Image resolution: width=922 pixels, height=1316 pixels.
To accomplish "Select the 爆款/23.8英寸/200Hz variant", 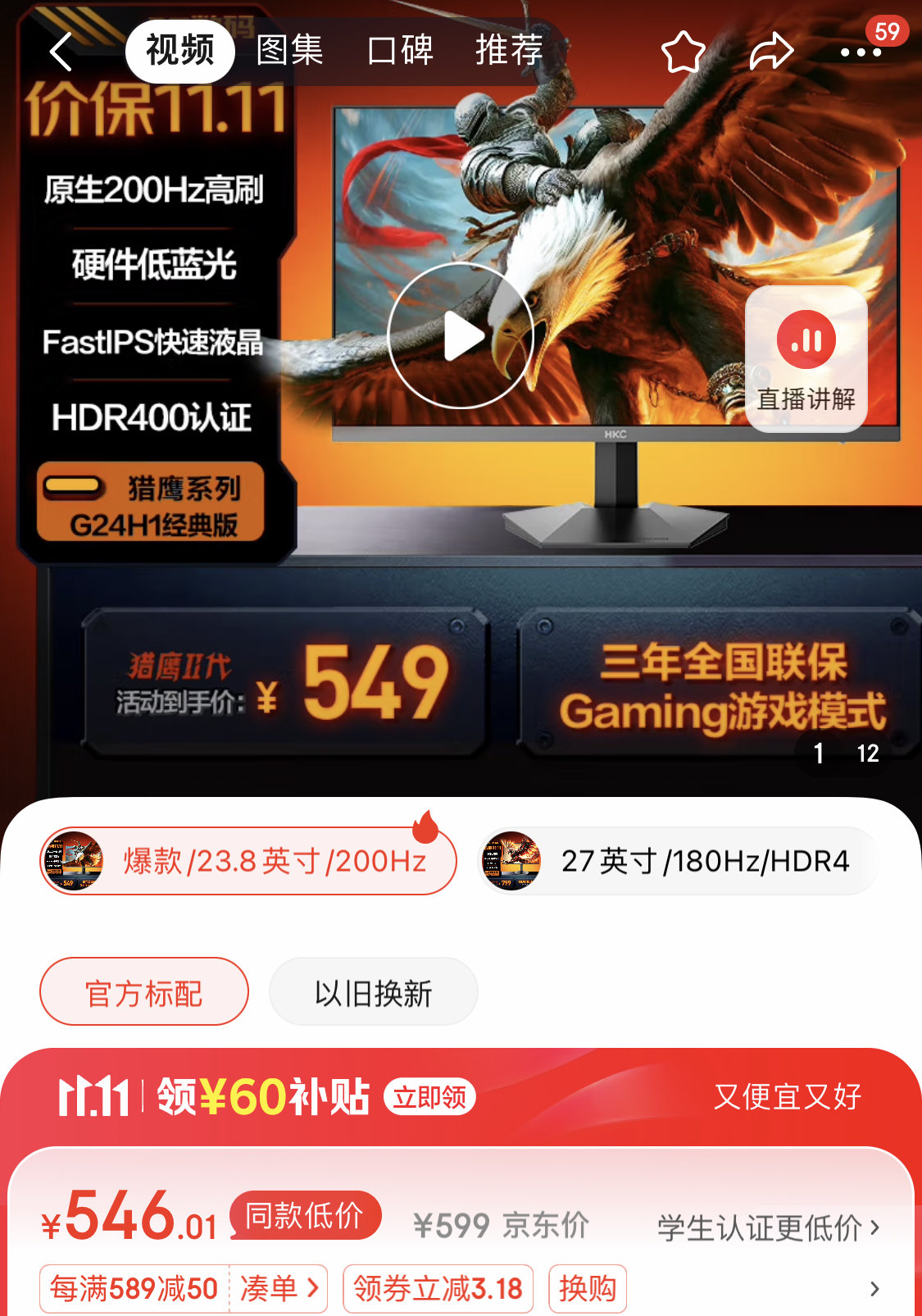I will click(x=248, y=861).
